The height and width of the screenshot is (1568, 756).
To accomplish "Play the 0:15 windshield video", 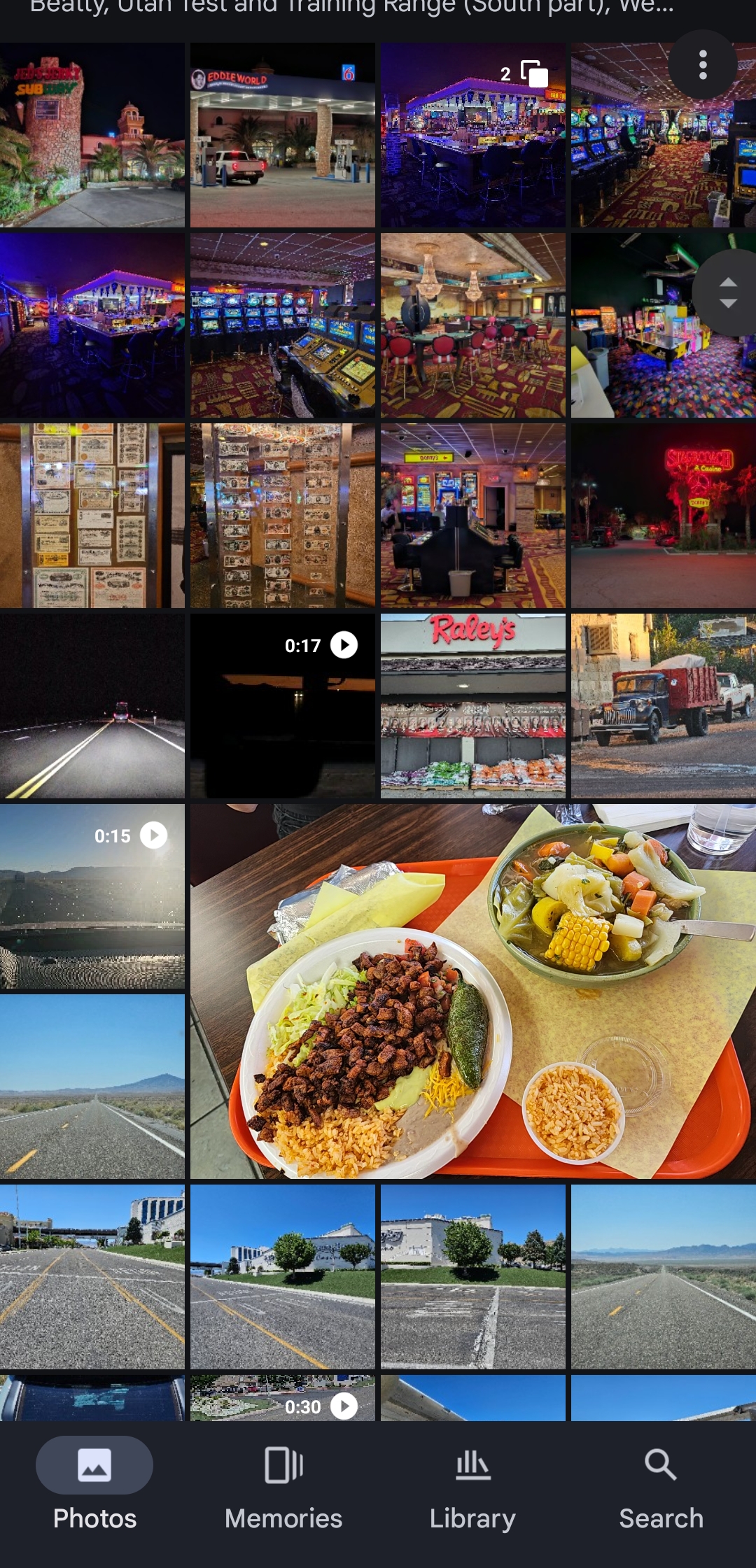I will 92,896.
